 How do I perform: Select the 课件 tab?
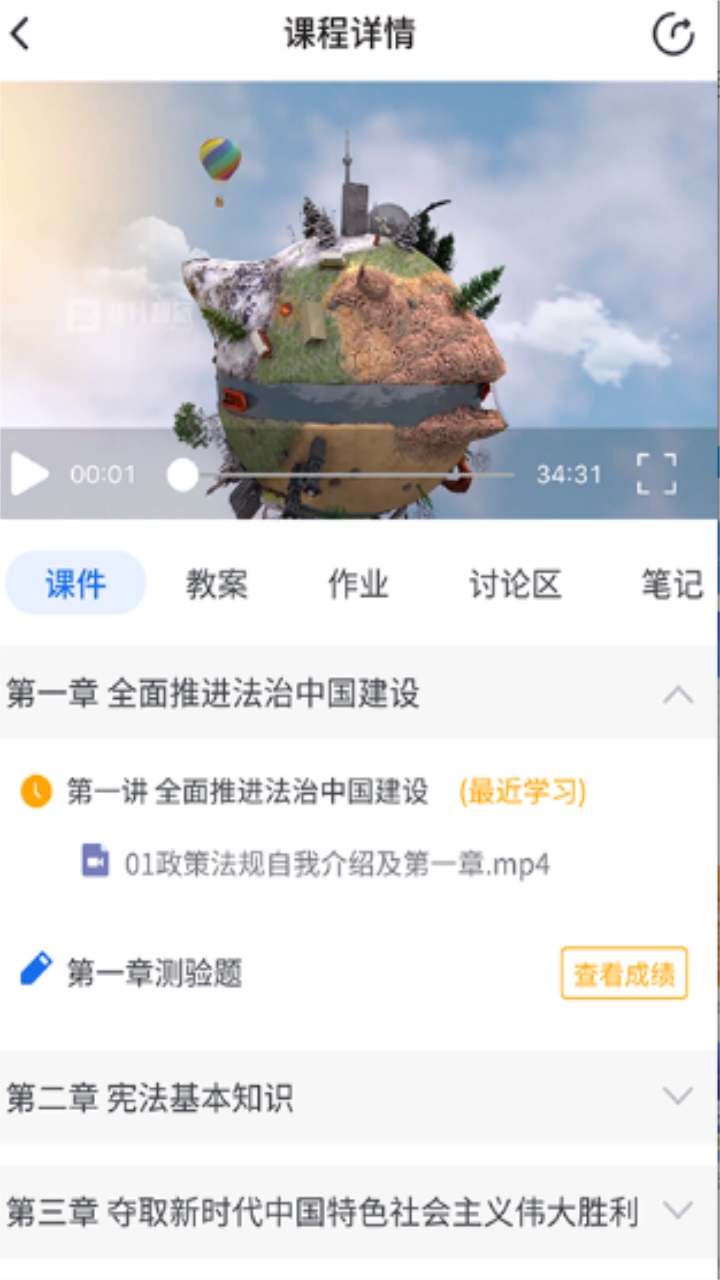(76, 584)
